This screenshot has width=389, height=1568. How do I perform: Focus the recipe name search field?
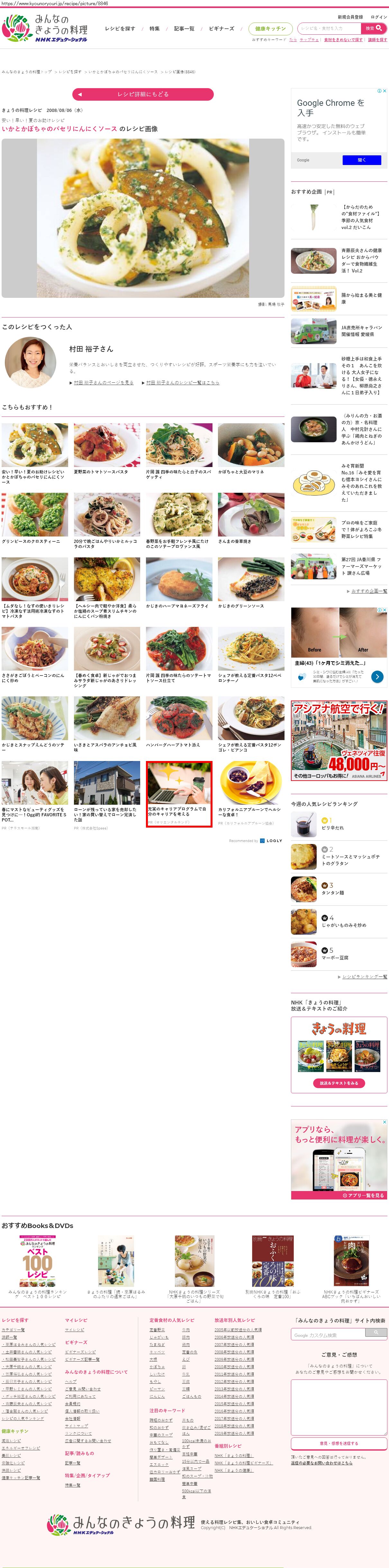329,28
